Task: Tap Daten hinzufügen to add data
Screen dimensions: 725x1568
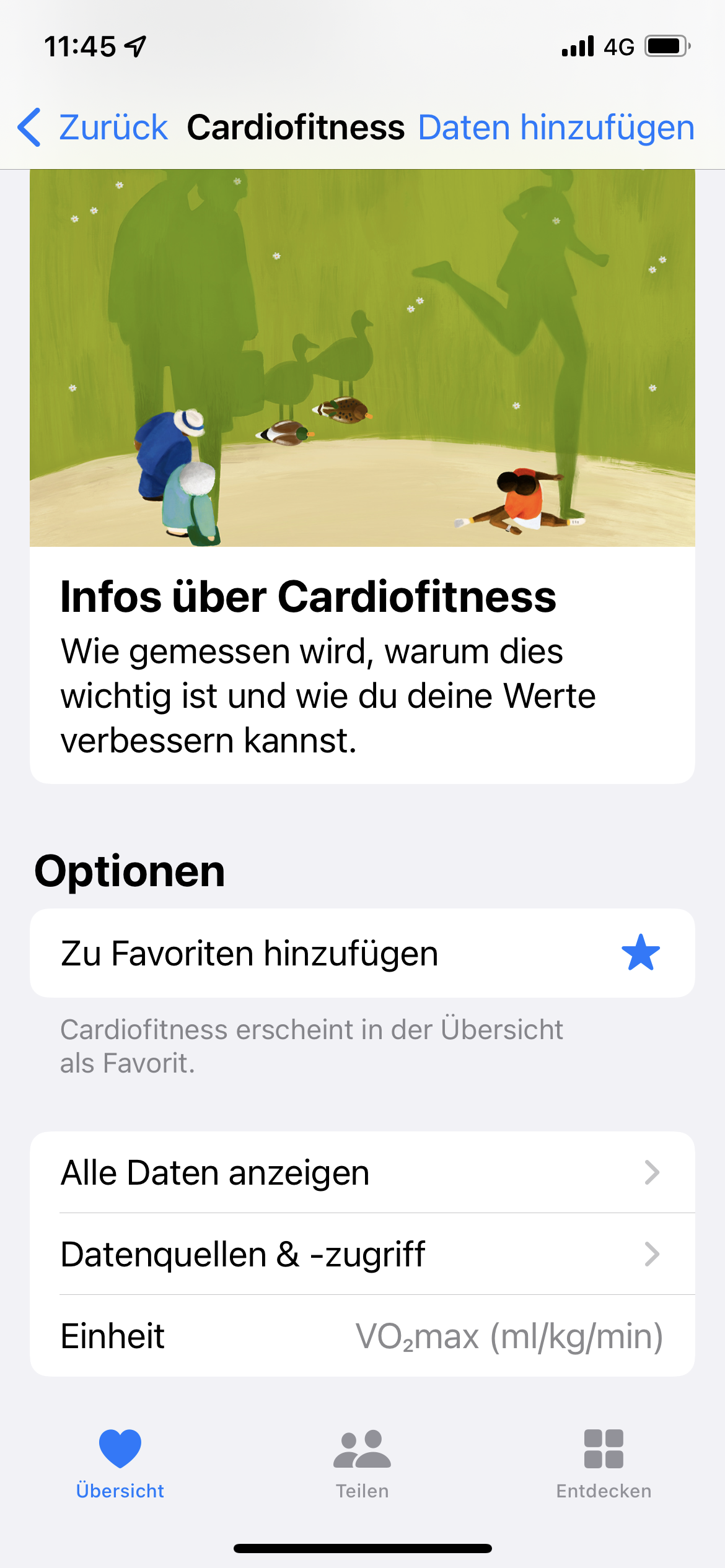Action: (556, 128)
